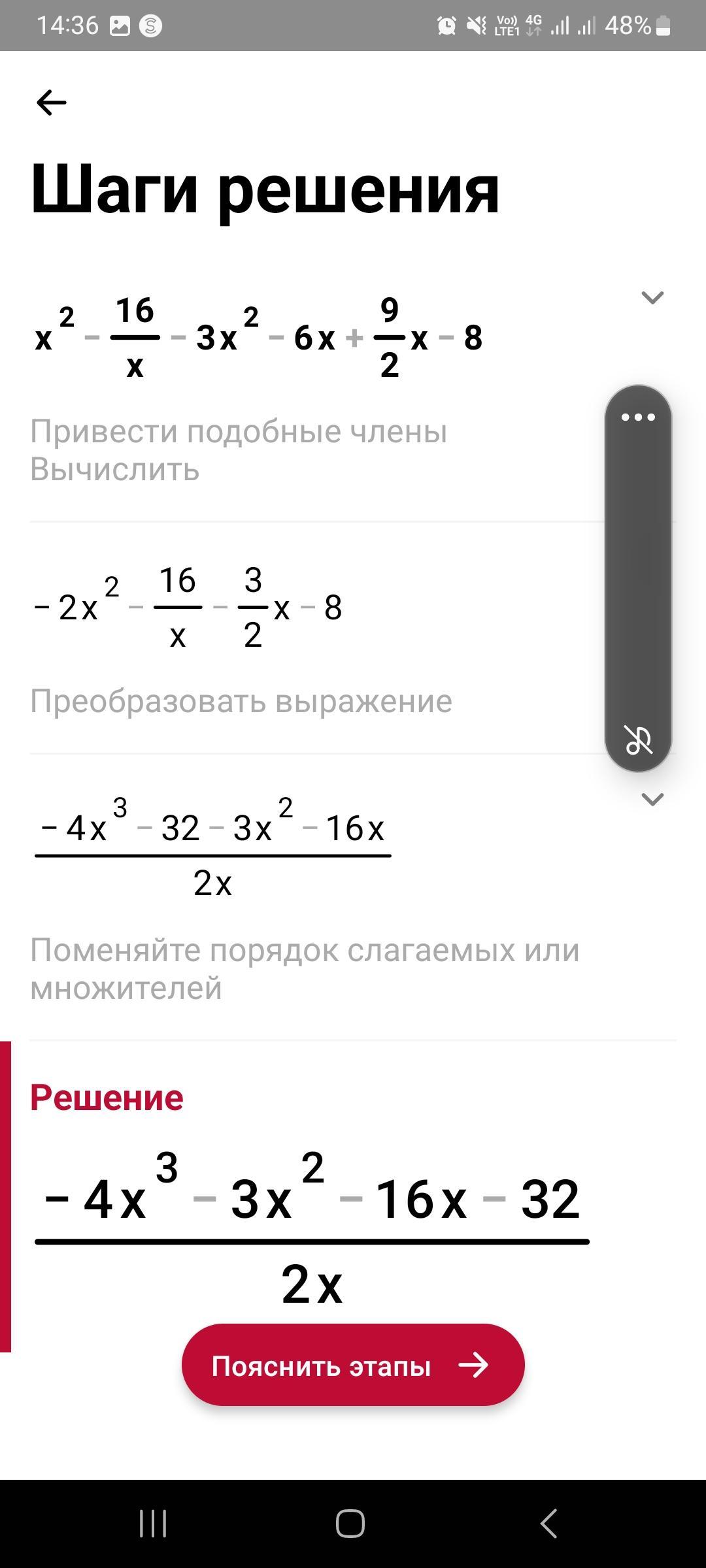Tap the Пояснить этапы button
Viewport: 706px width, 1568px height.
tap(353, 1365)
